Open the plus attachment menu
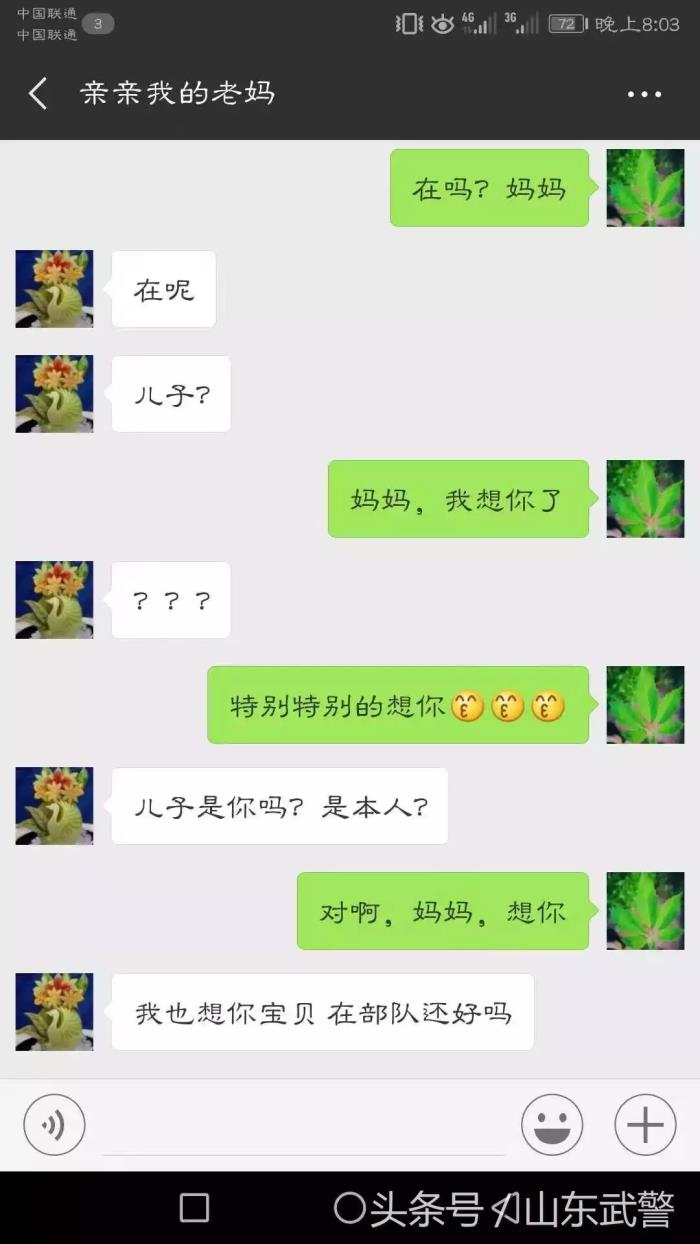The width and height of the screenshot is (700, 1244). 645,1125
